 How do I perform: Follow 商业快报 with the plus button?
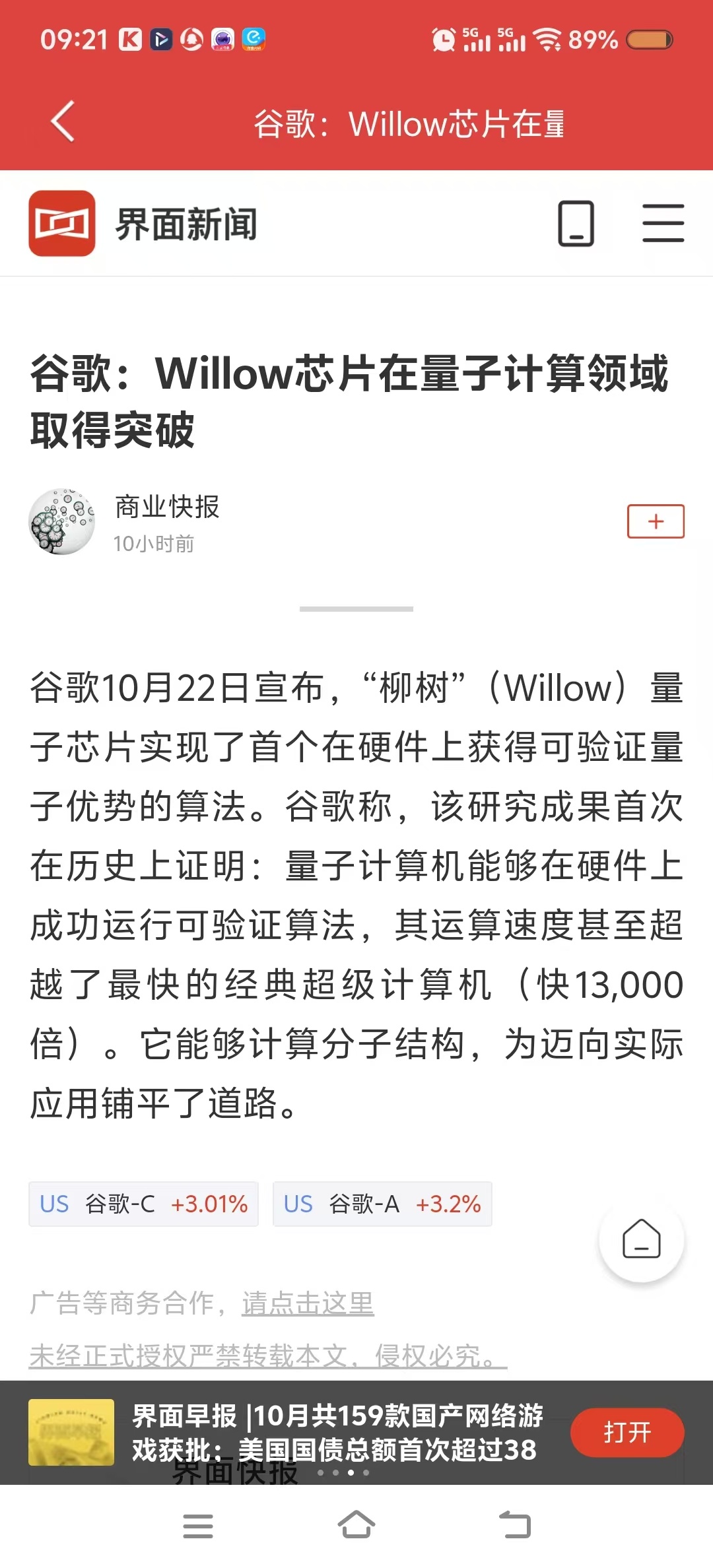[655, 521]
